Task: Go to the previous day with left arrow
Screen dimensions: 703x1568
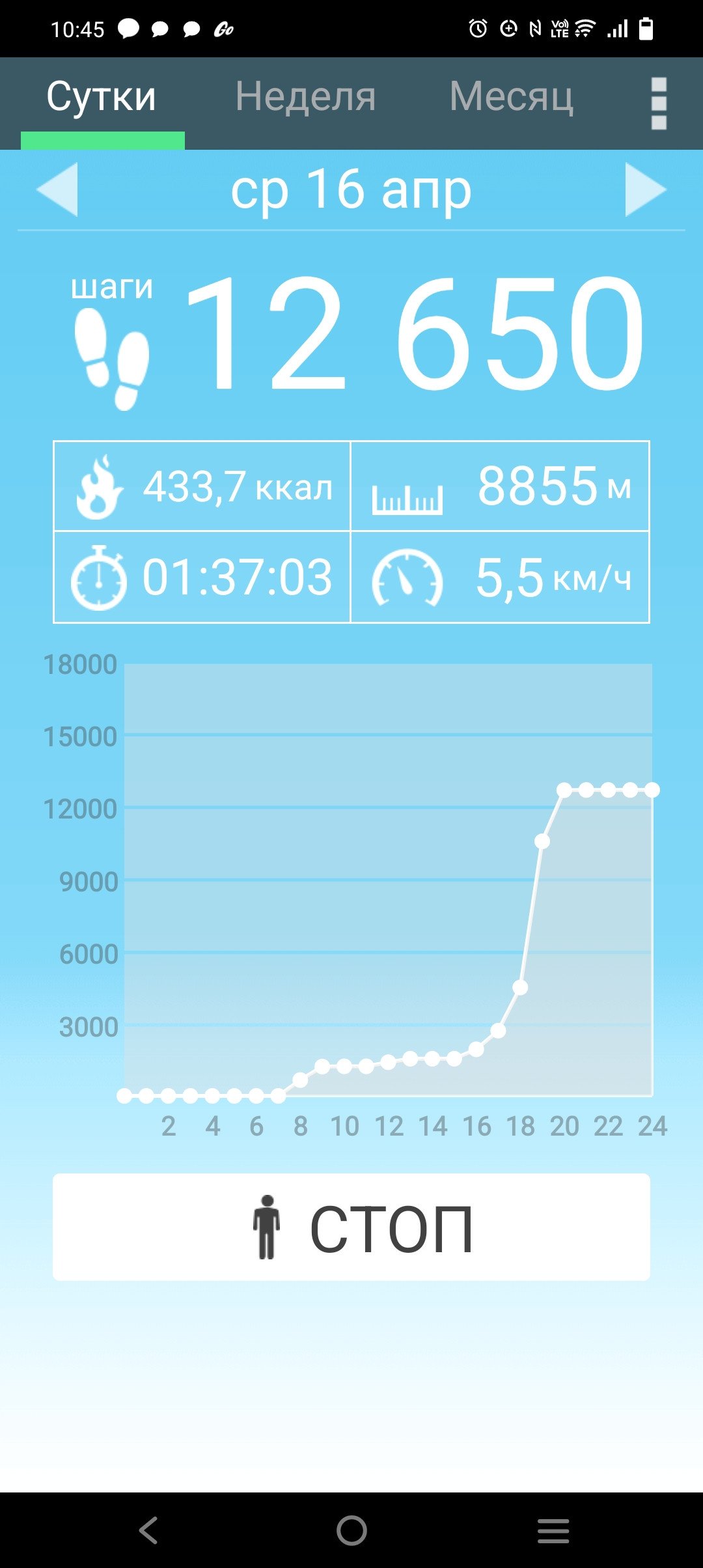Action: click(57, 189)
